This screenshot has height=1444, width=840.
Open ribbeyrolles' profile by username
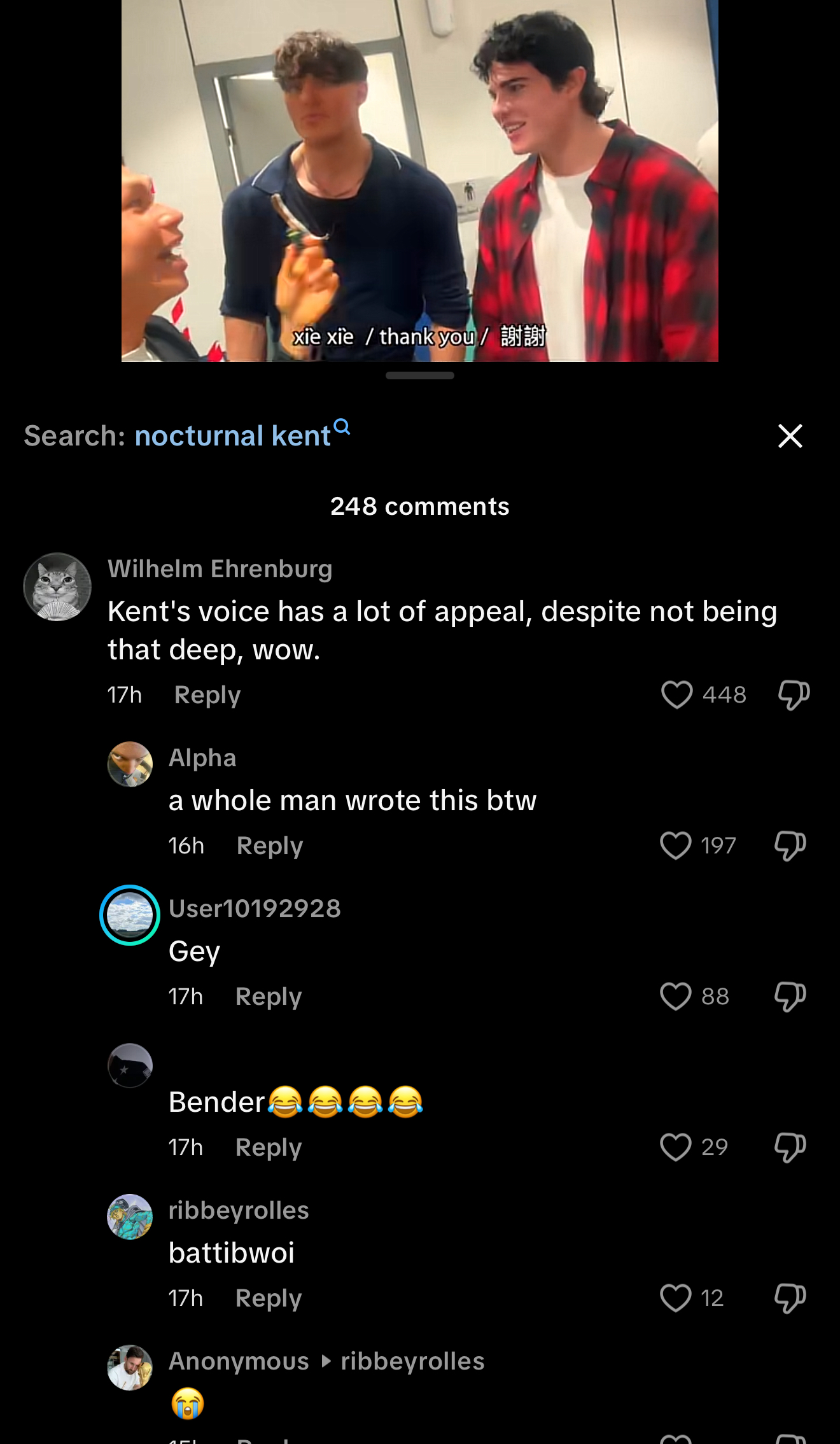coord(239,1210)
